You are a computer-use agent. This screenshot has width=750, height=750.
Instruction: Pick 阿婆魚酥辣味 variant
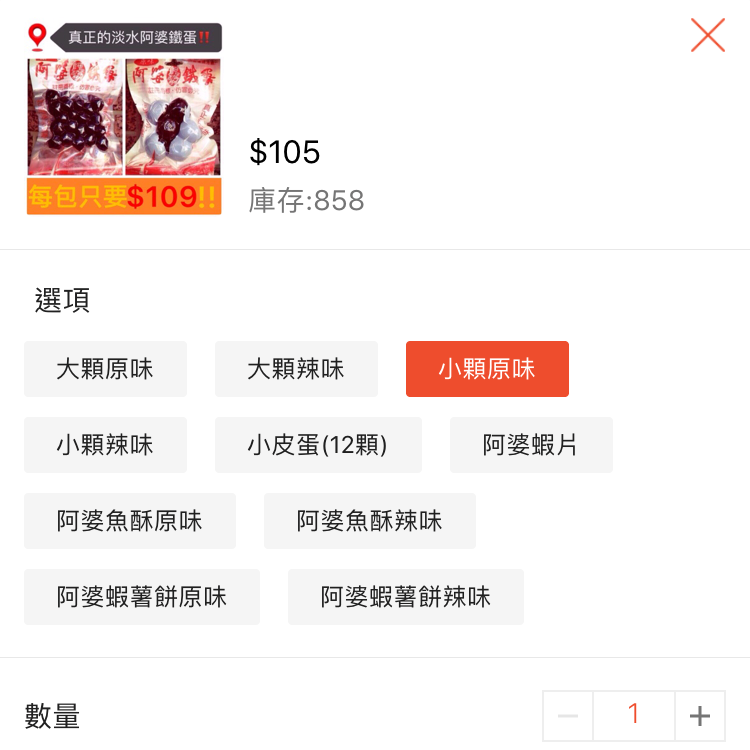tap(370, 521)
